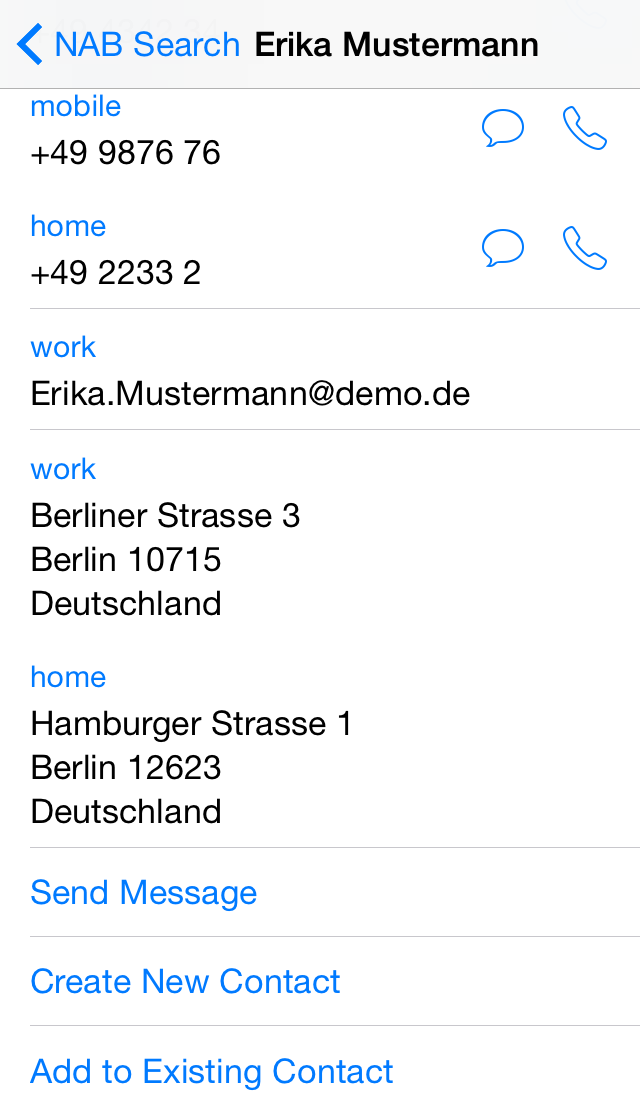
Task: Go back to NAB Search
Action: pyautogui.click(x=128, y=45)
